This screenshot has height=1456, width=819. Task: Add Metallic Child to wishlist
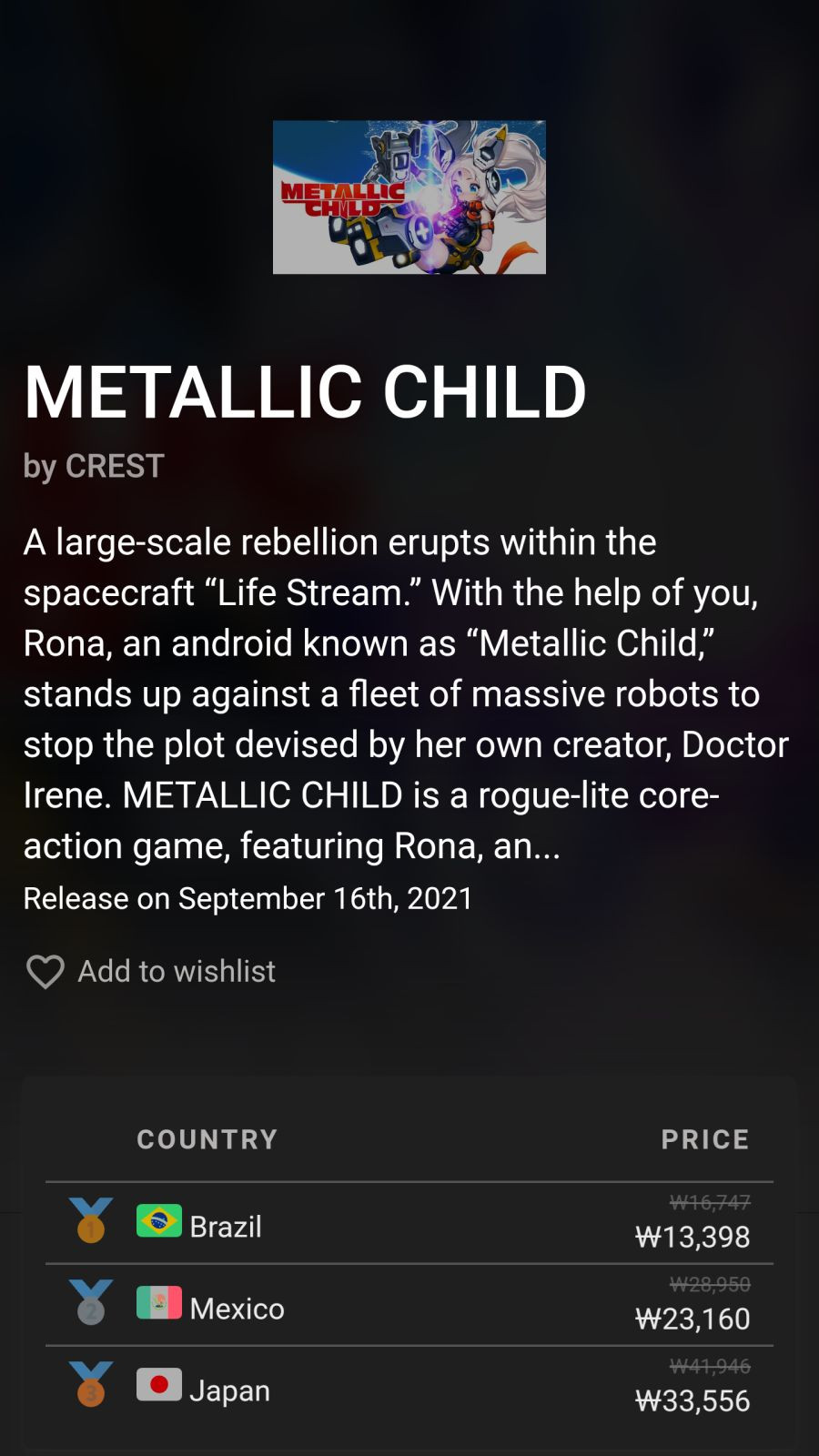tap(150, 971)
